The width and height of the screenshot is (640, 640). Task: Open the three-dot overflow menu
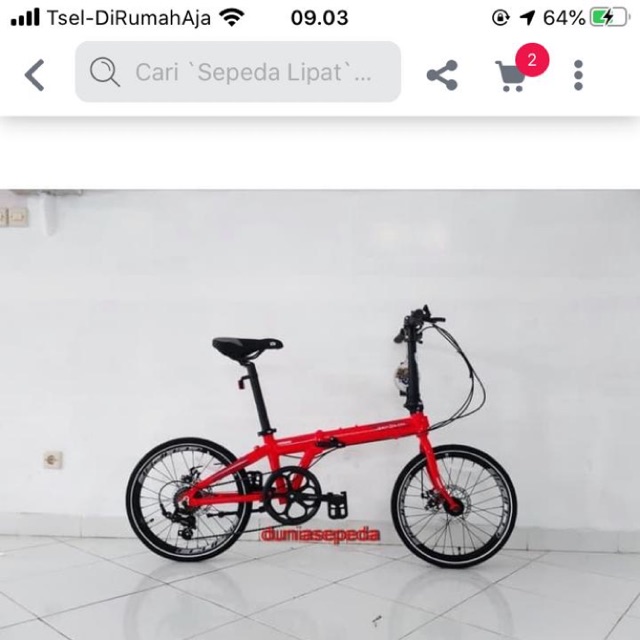pos(578,75)
